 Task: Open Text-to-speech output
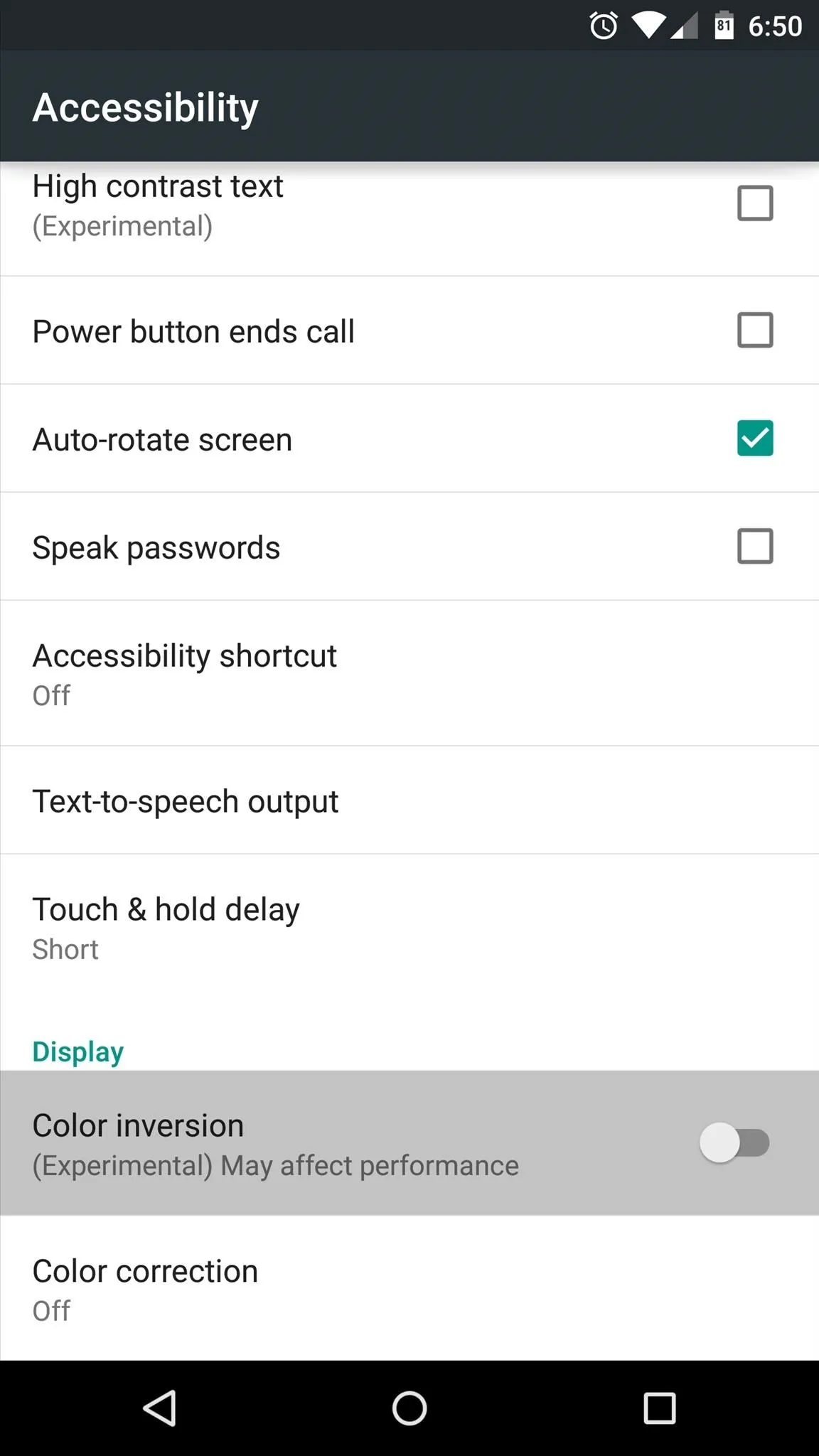(x=409, y=801)
